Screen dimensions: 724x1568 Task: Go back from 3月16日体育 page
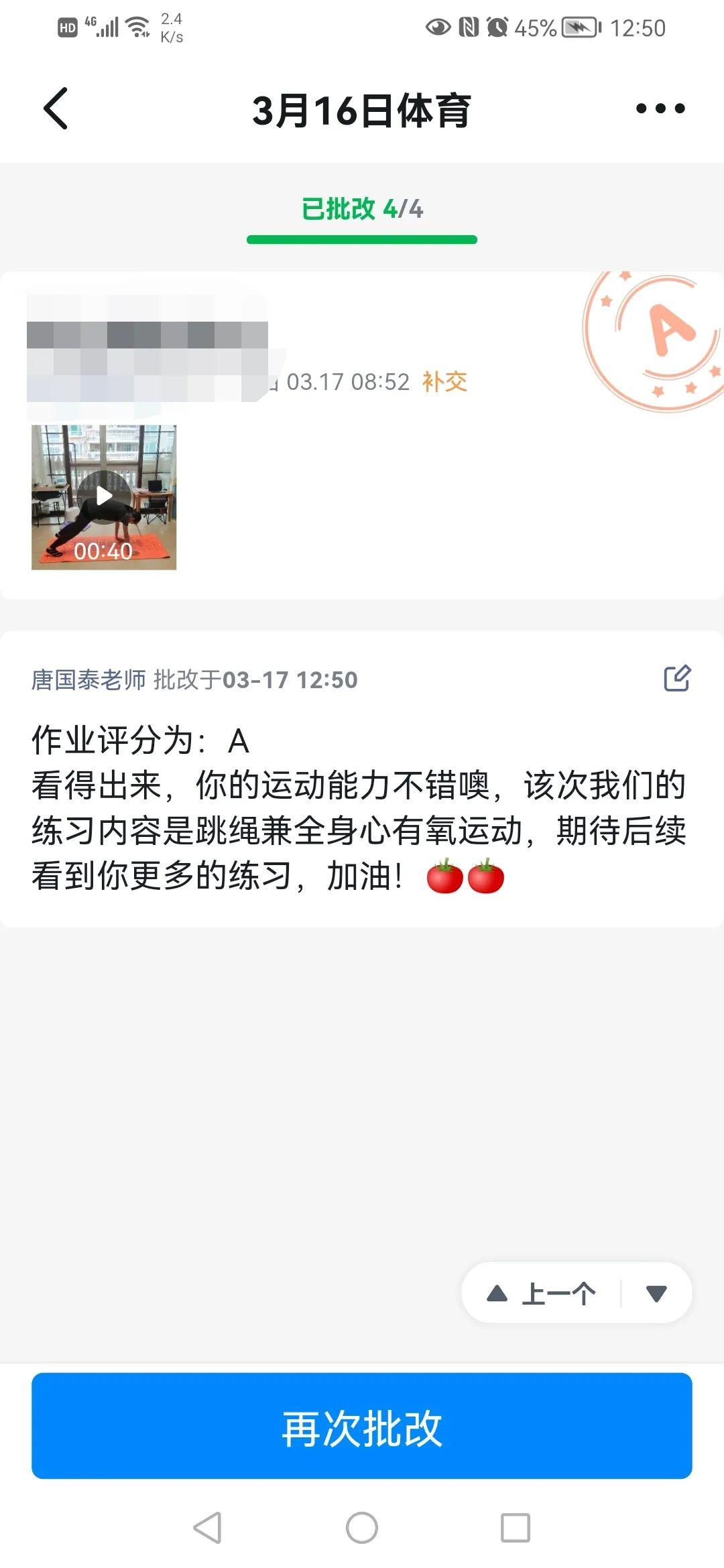pos(56,109)
